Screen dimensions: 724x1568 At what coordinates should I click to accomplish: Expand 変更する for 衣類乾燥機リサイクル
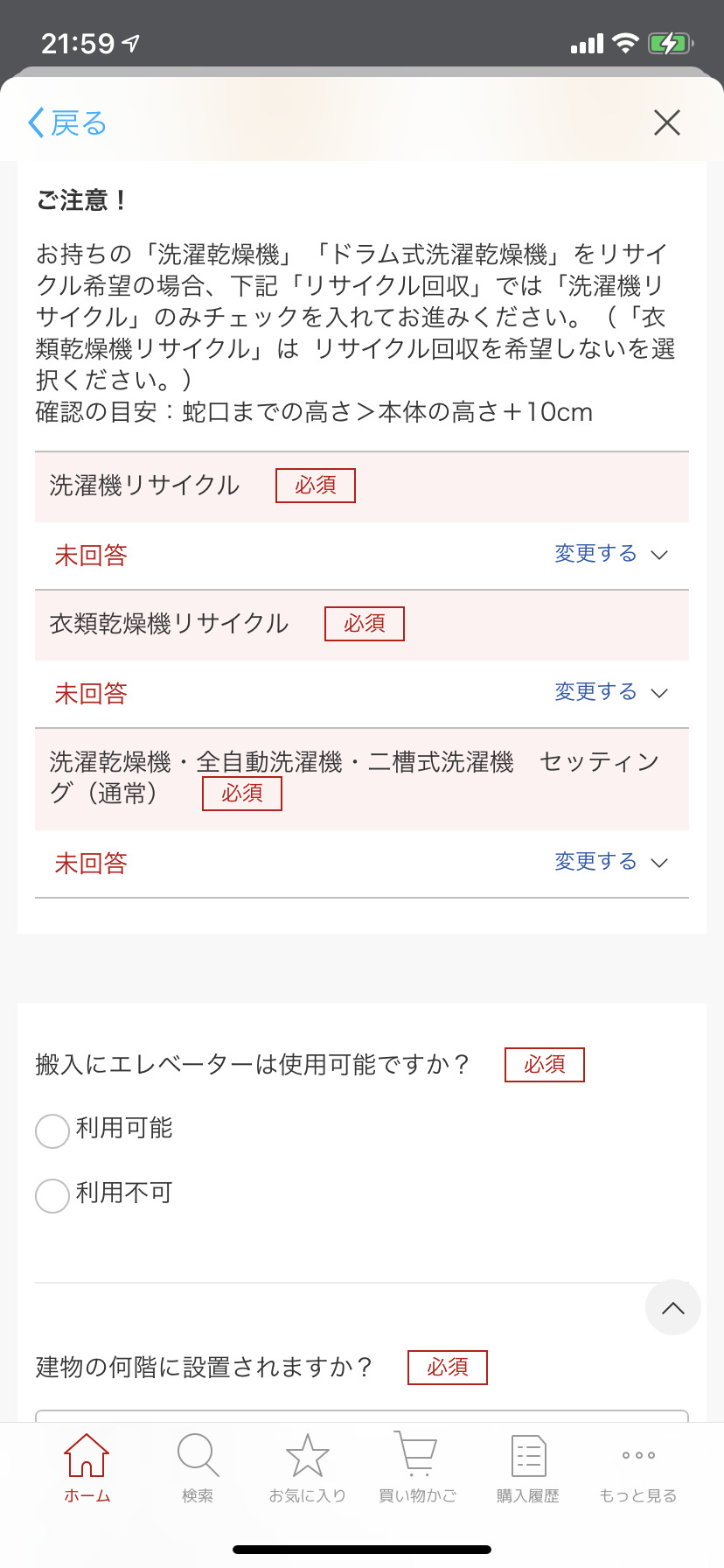611,692
